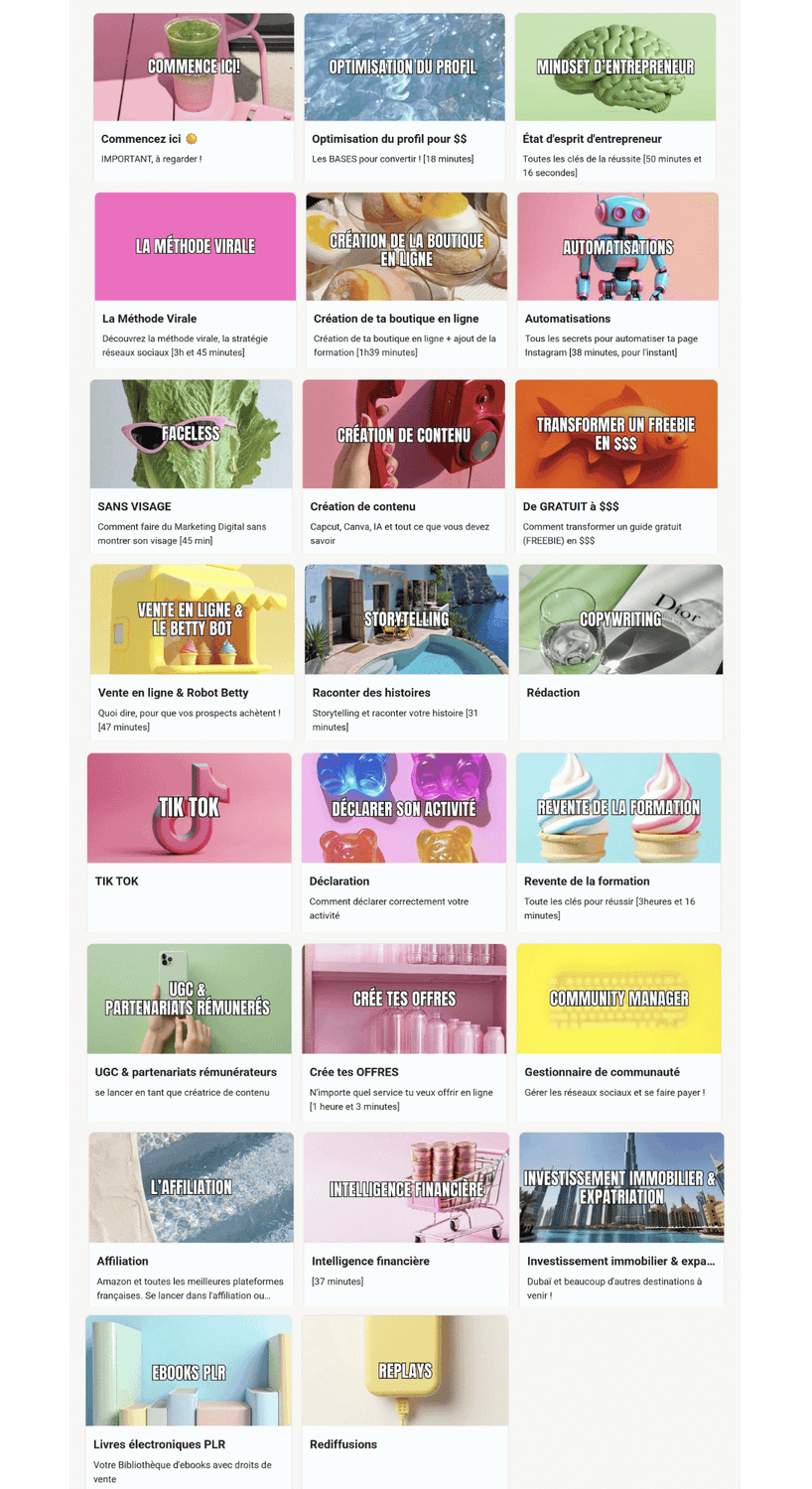Viewport: 812px width, 1489px height.
Task: Open UGC & partenariats rémunérateurs card
Action: (x=190, y=999)
